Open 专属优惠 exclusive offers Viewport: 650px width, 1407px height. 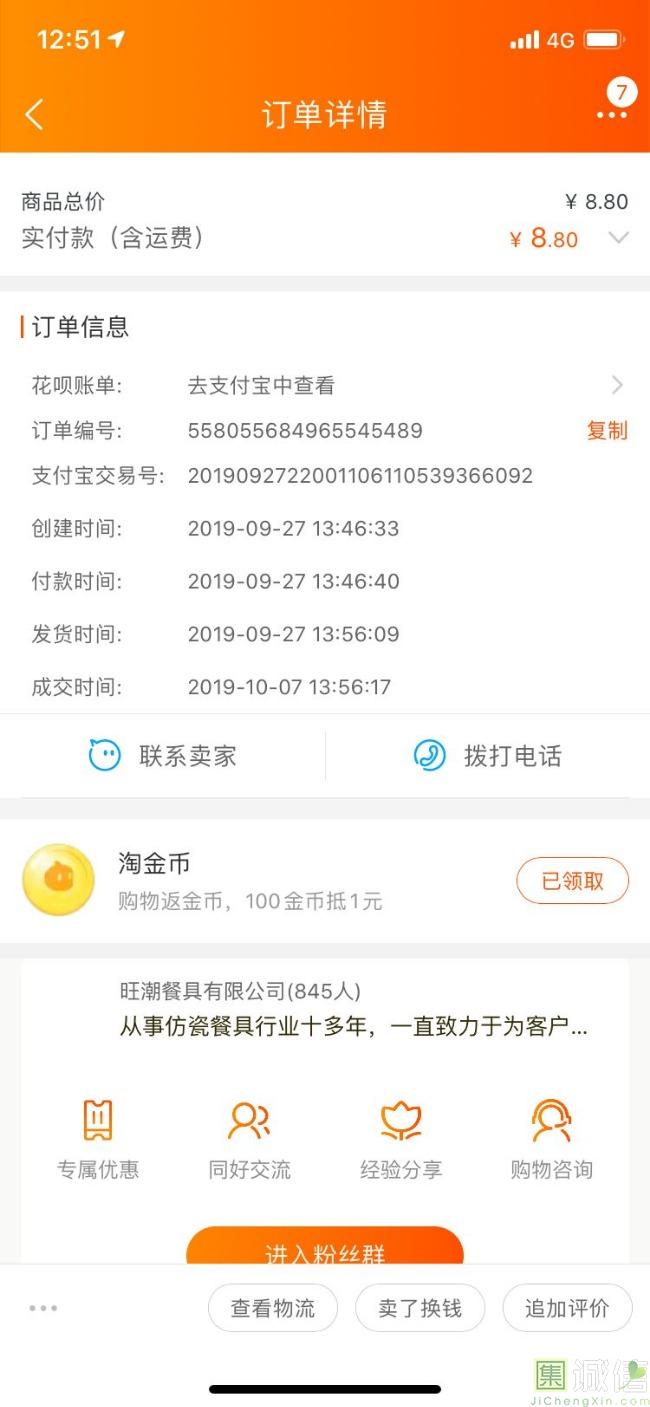click(98, 1139)
